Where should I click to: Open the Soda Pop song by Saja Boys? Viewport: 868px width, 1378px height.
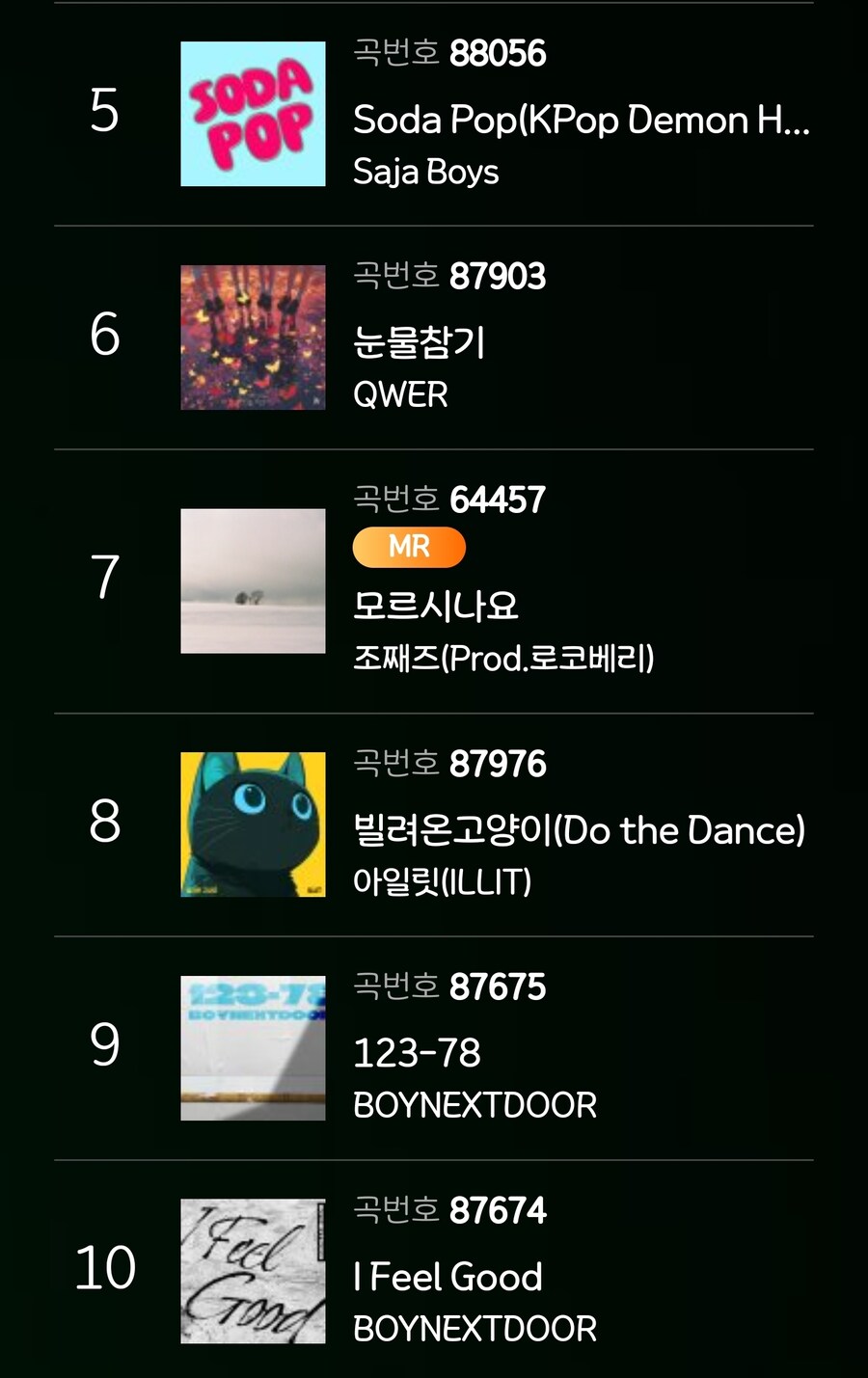pos(581,121)
